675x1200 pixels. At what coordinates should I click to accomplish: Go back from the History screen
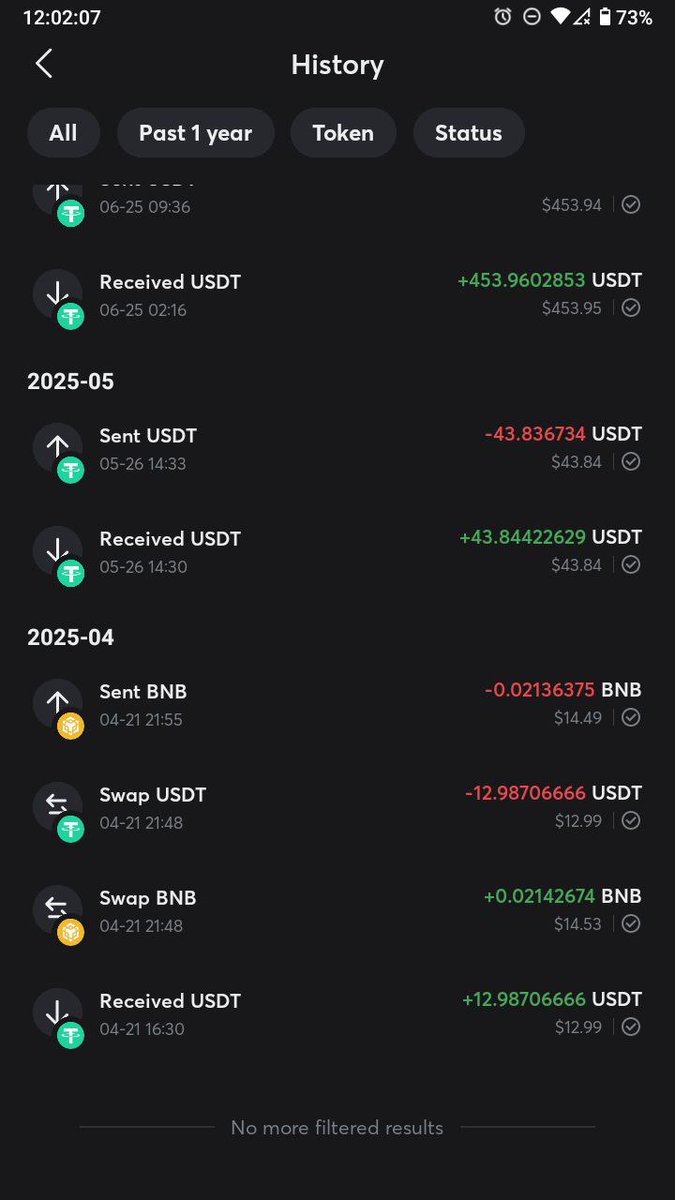(43, 64)
